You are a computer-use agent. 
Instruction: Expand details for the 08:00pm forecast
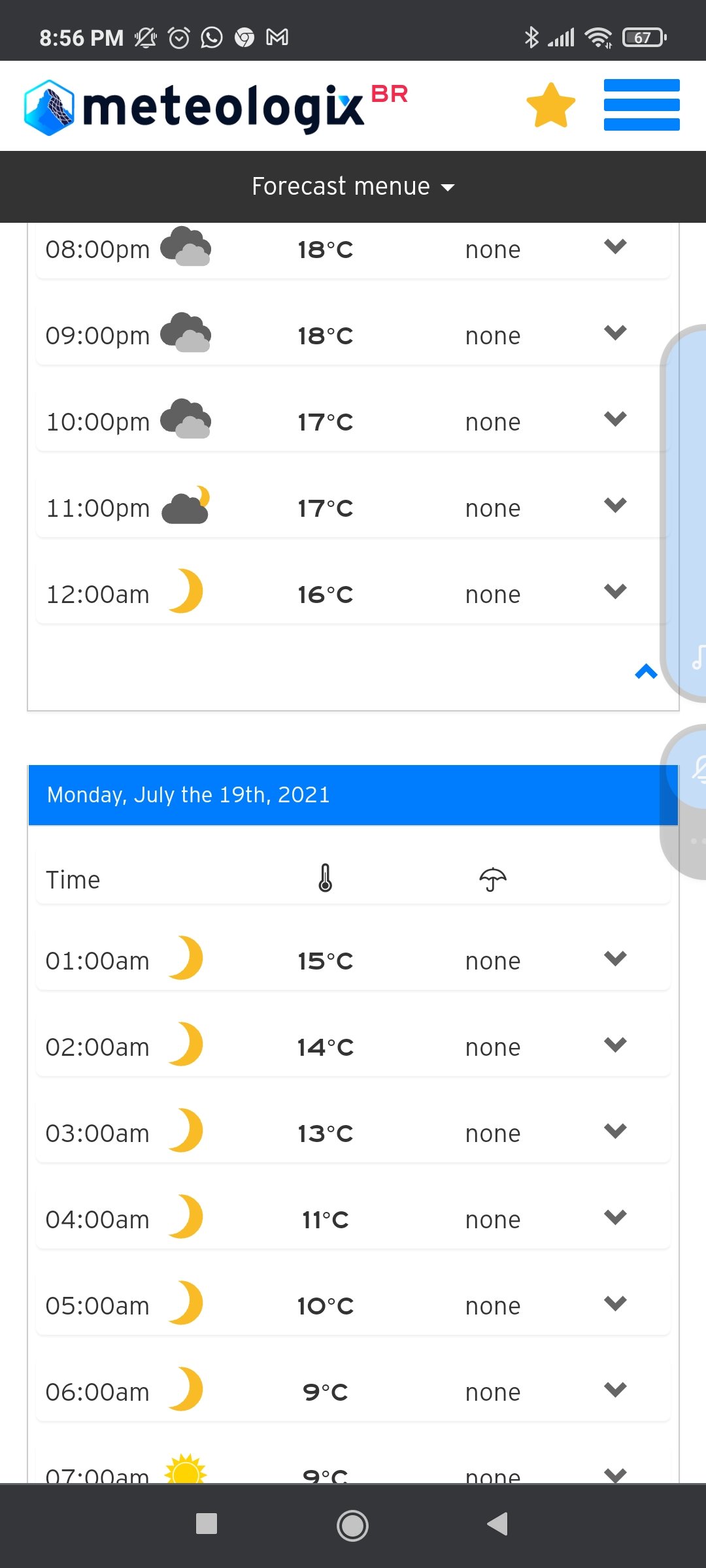(615, 247)
